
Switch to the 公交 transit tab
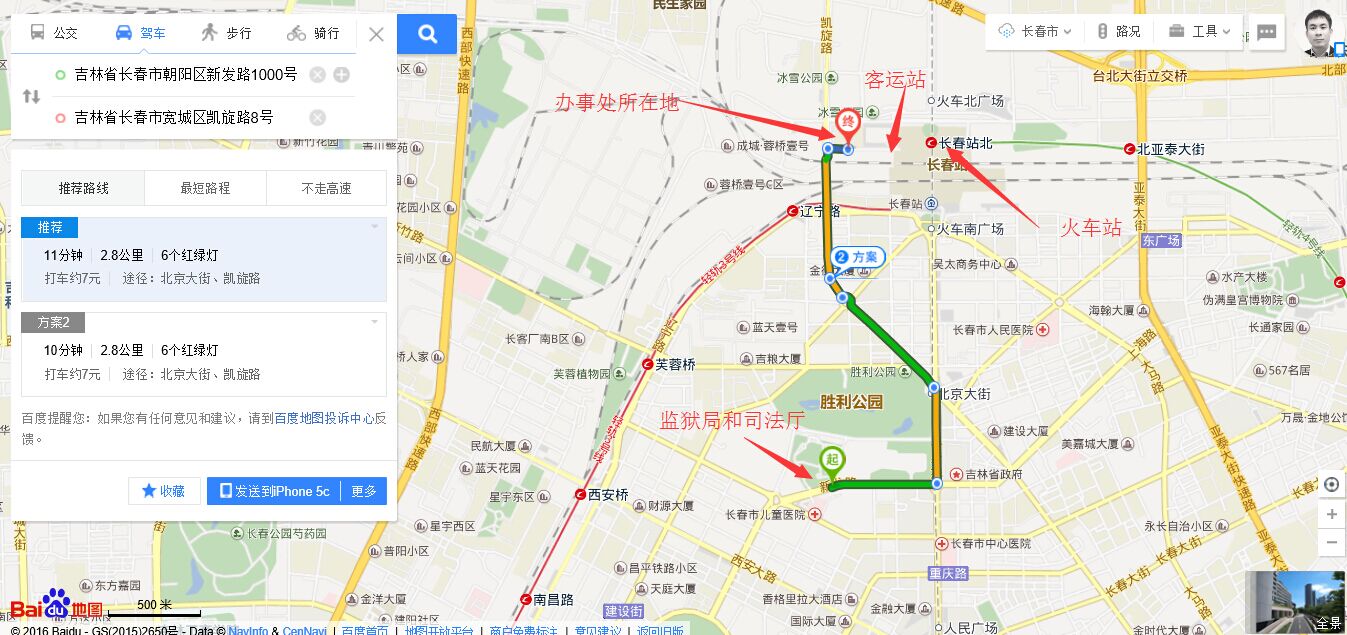[54, 33]
